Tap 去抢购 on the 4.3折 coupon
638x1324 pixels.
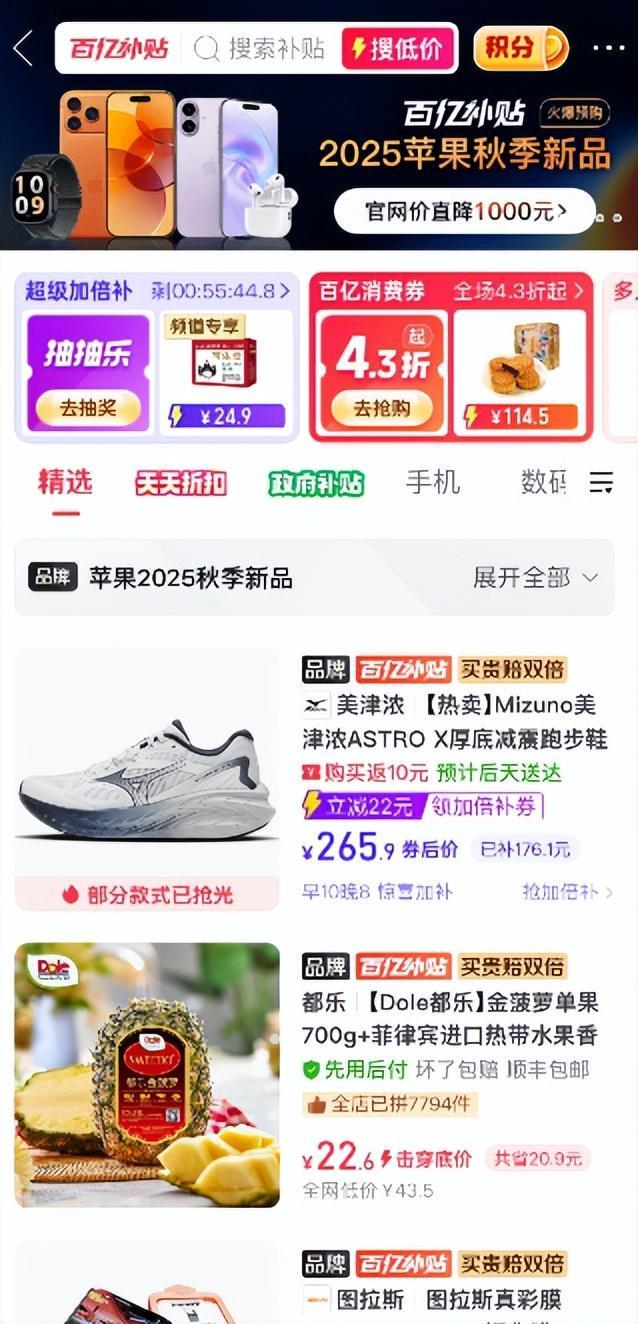pyautogui.click(x=380, y=408)
